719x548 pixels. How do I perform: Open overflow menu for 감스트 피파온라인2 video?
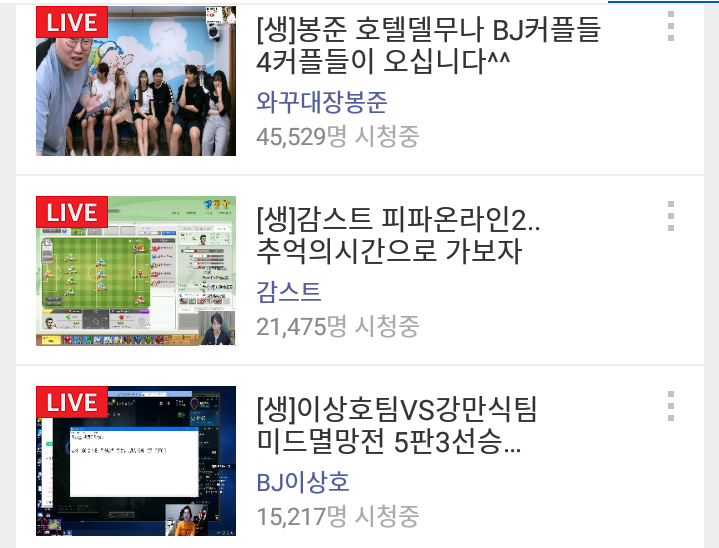(x=670, y=216)
